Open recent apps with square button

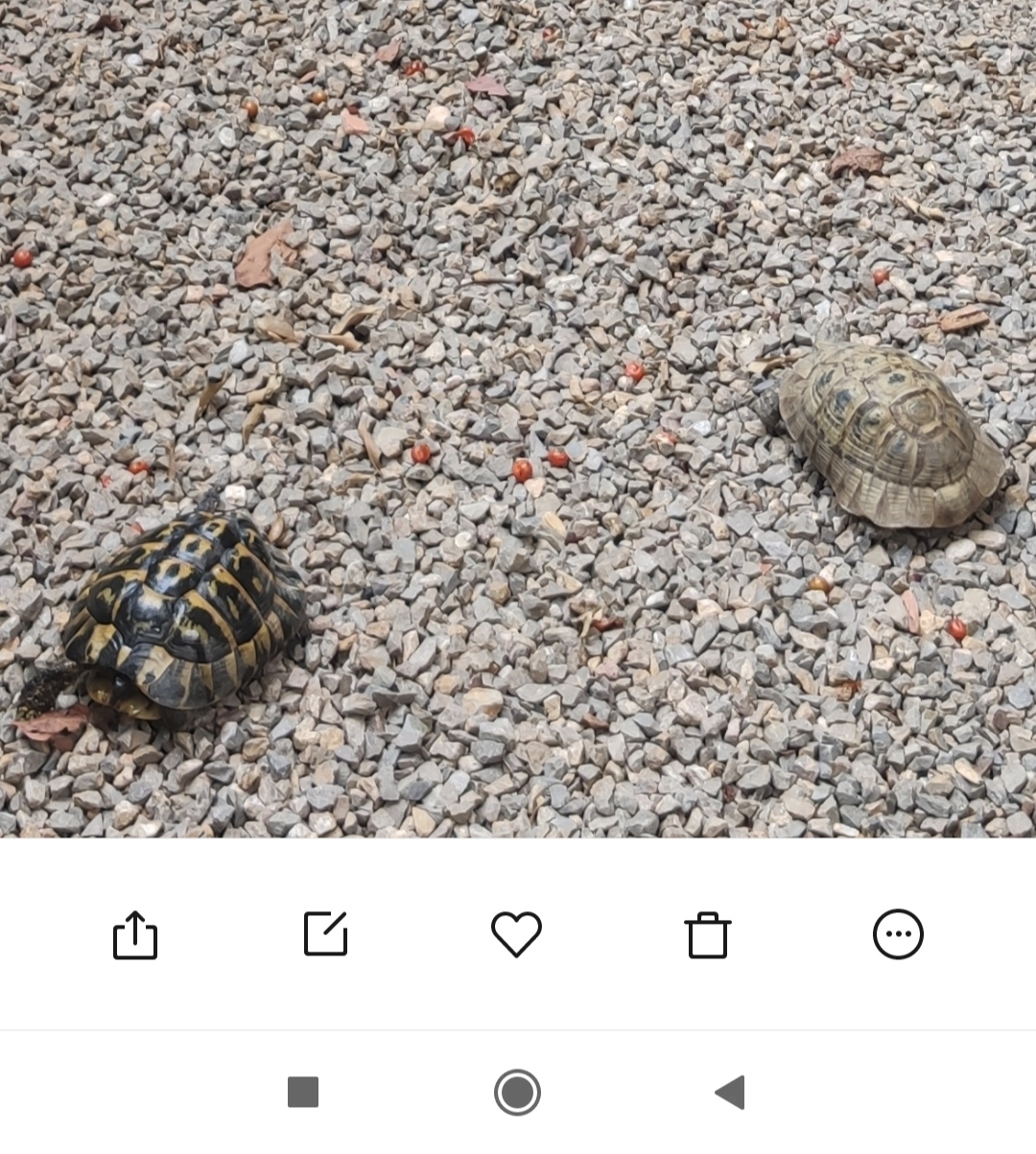click(303, 1092)
